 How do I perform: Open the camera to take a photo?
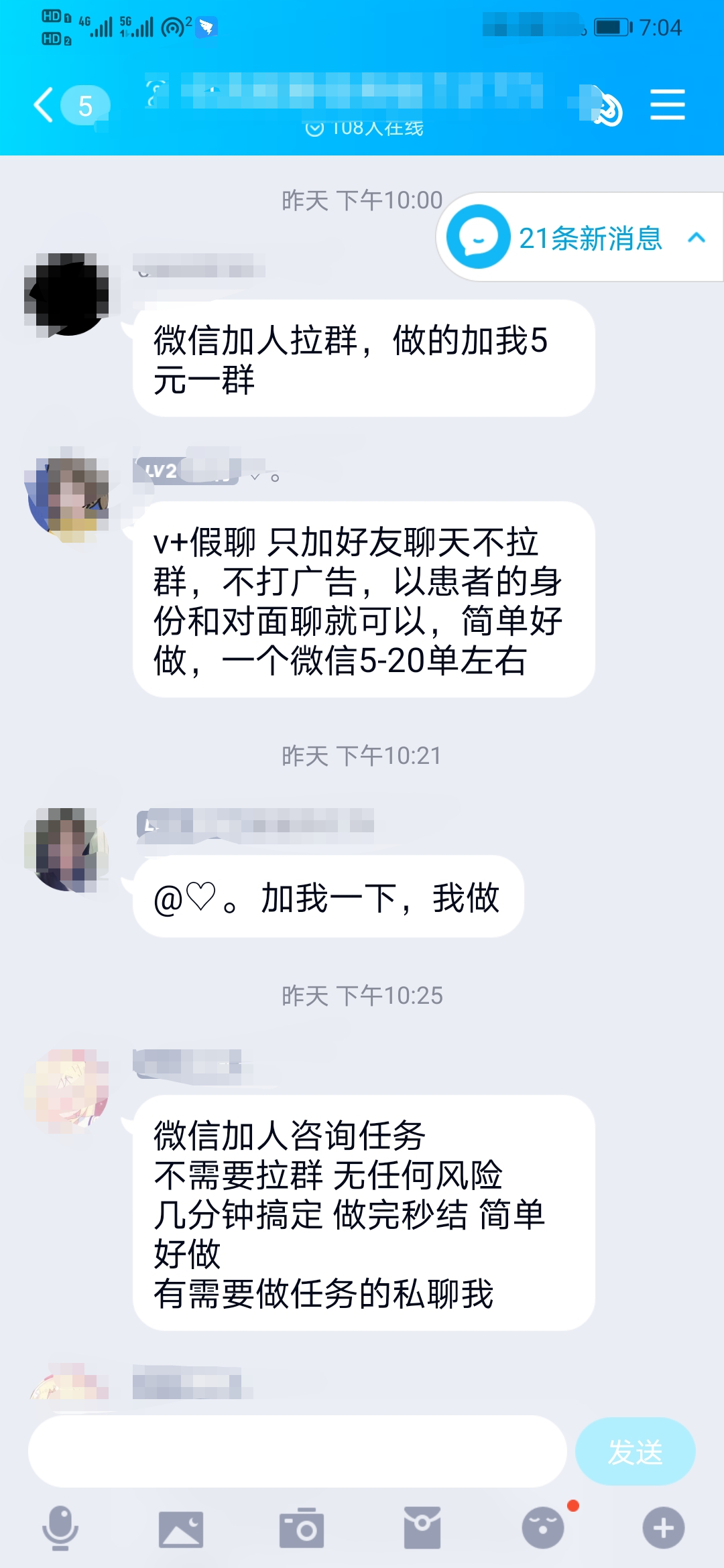[302, 1528]
